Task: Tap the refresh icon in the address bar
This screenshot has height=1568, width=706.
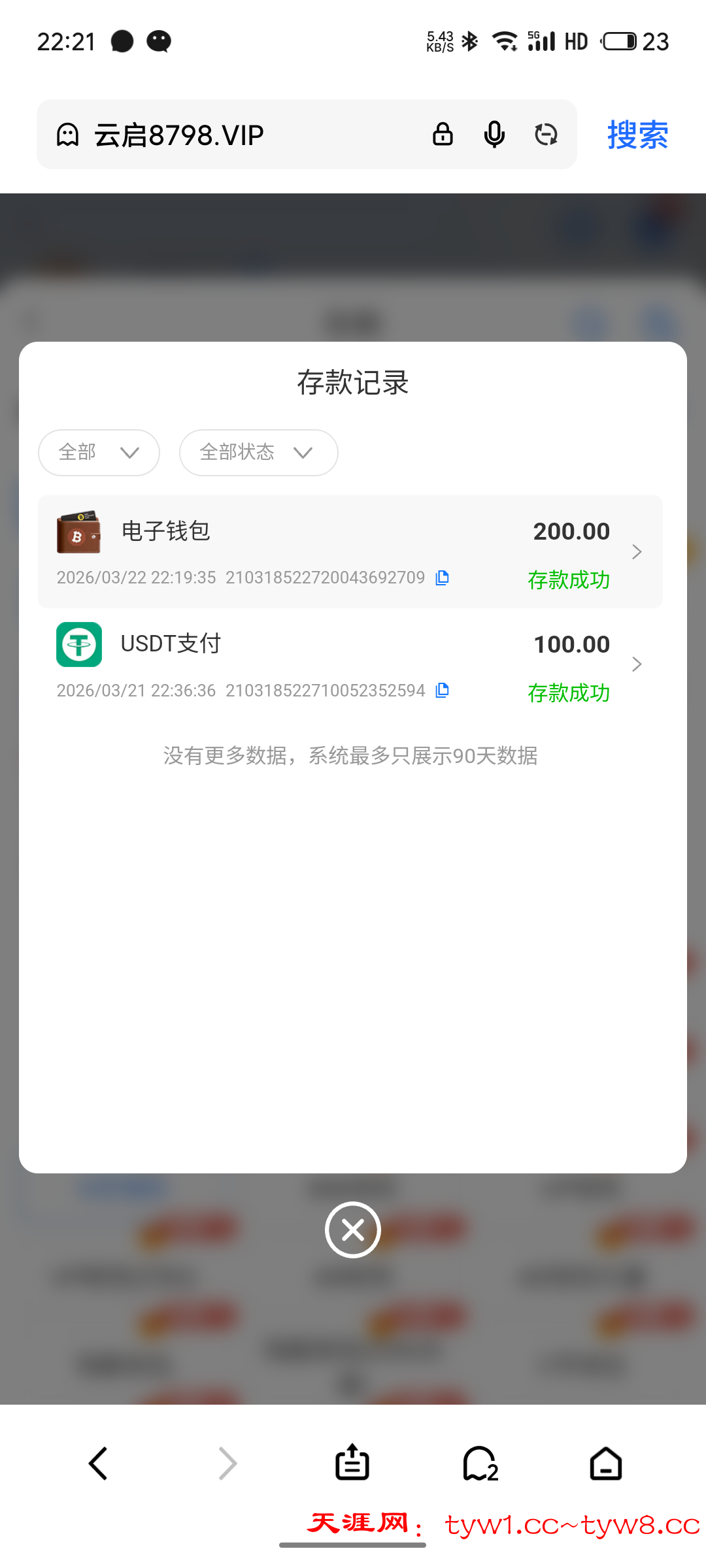Action: tap(546, 135)
